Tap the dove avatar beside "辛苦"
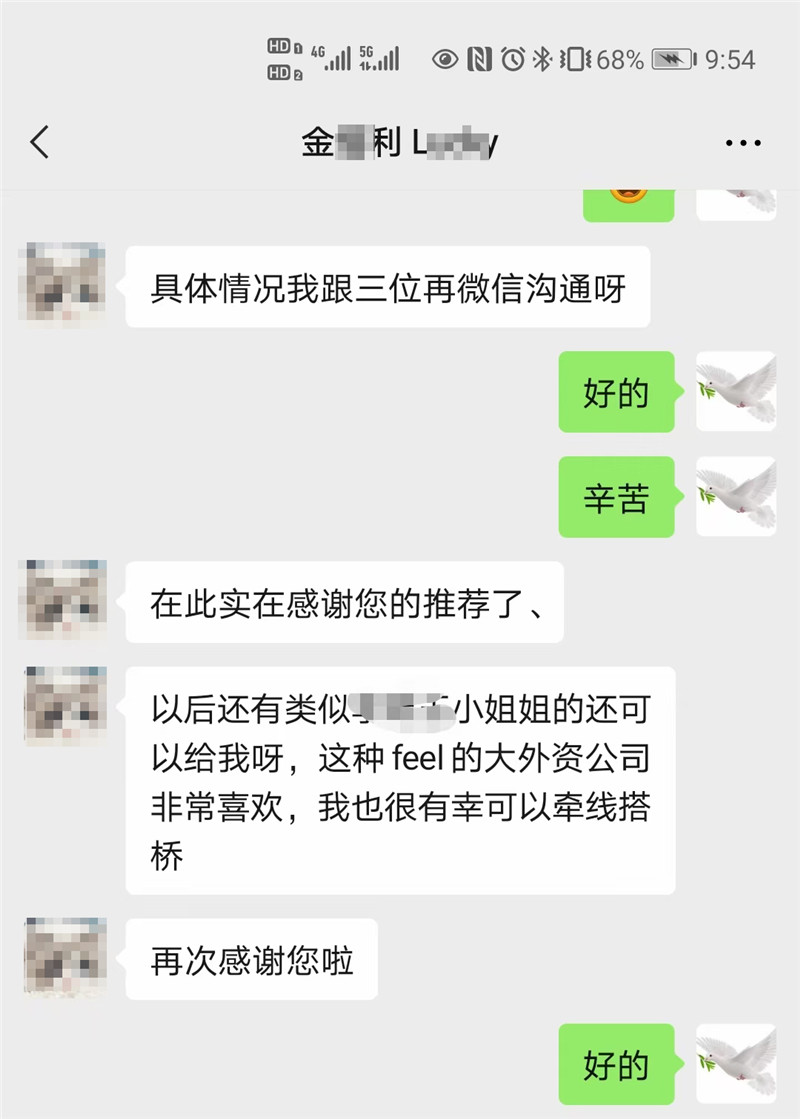The width and height of the screenshot is (800, 1119). coord(736,497)
